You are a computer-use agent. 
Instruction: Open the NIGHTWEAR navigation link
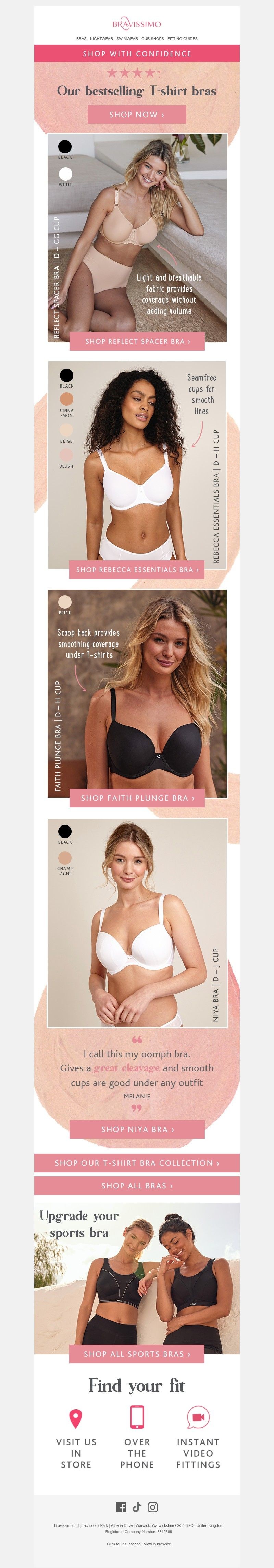(101, 38)
